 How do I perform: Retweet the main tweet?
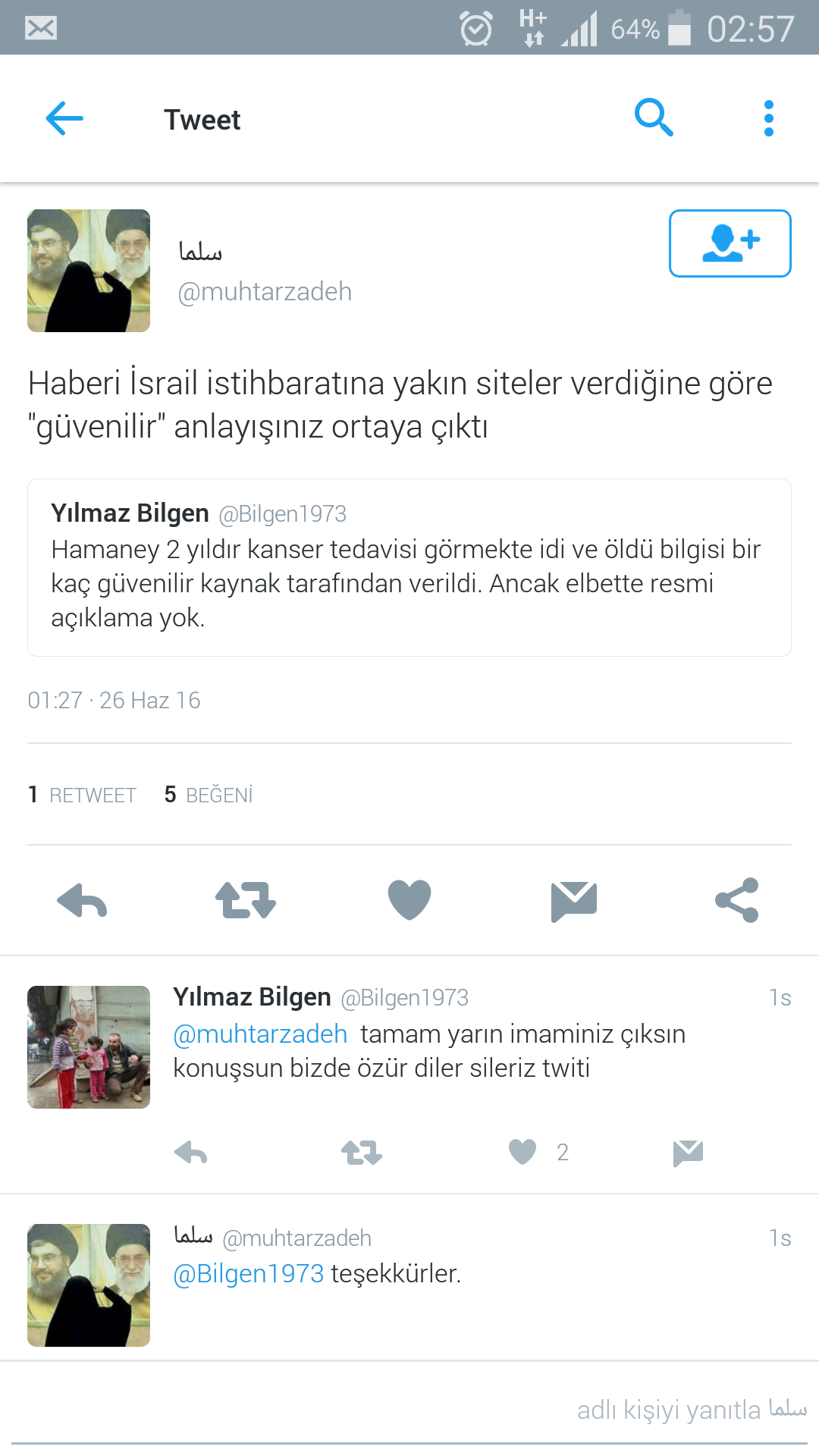pos(246,900)
